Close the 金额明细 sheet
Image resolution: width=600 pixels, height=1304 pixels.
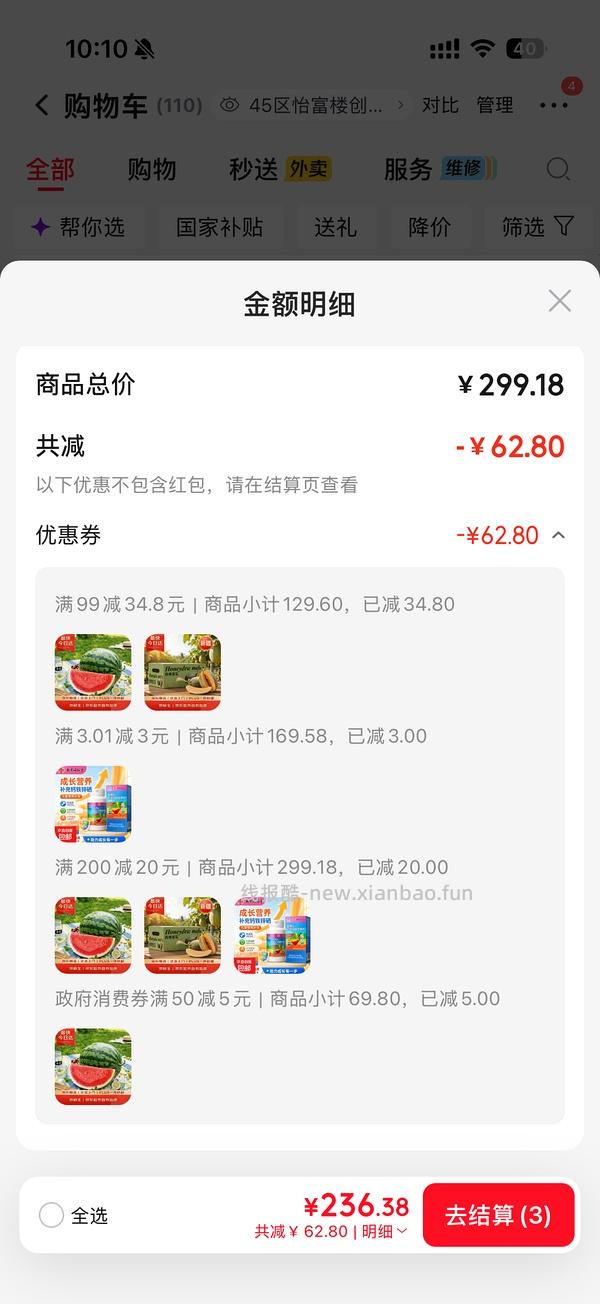560,301
